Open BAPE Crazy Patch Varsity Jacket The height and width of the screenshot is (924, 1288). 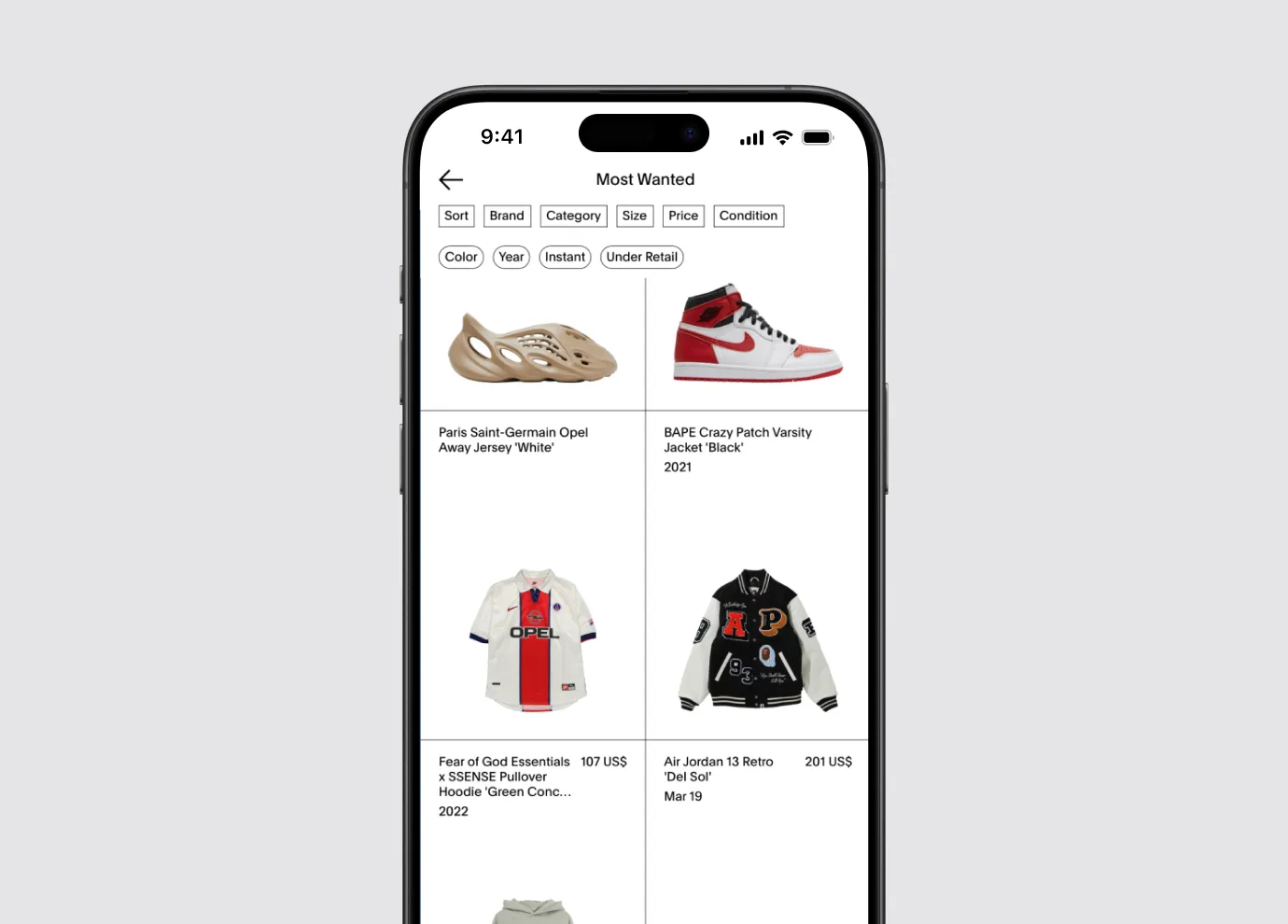tap(757, 640)
